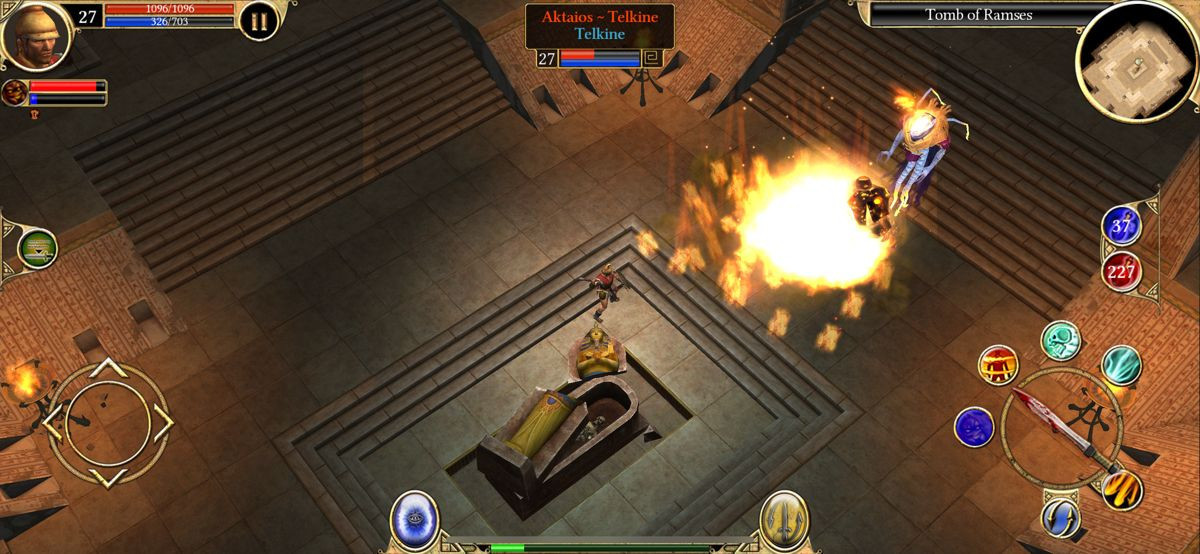
Task: Activate the red banner skill
Action: click(998, 365)
